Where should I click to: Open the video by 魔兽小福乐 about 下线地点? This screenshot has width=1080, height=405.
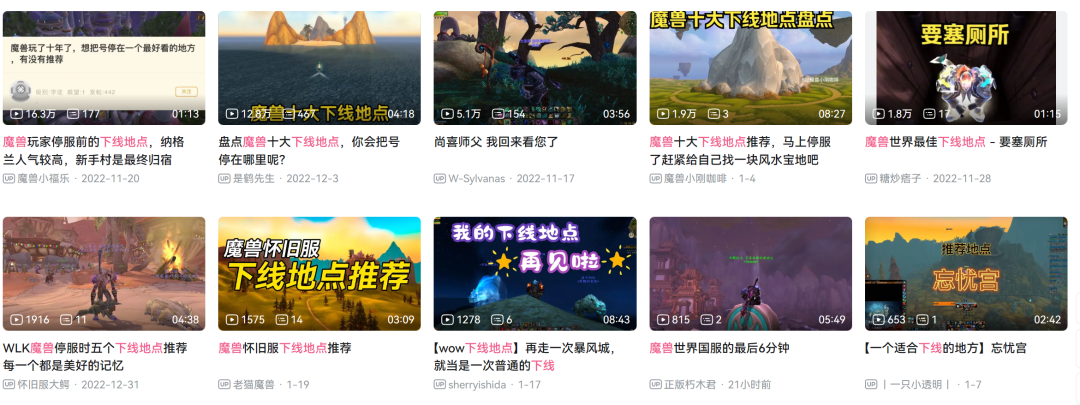103,67
